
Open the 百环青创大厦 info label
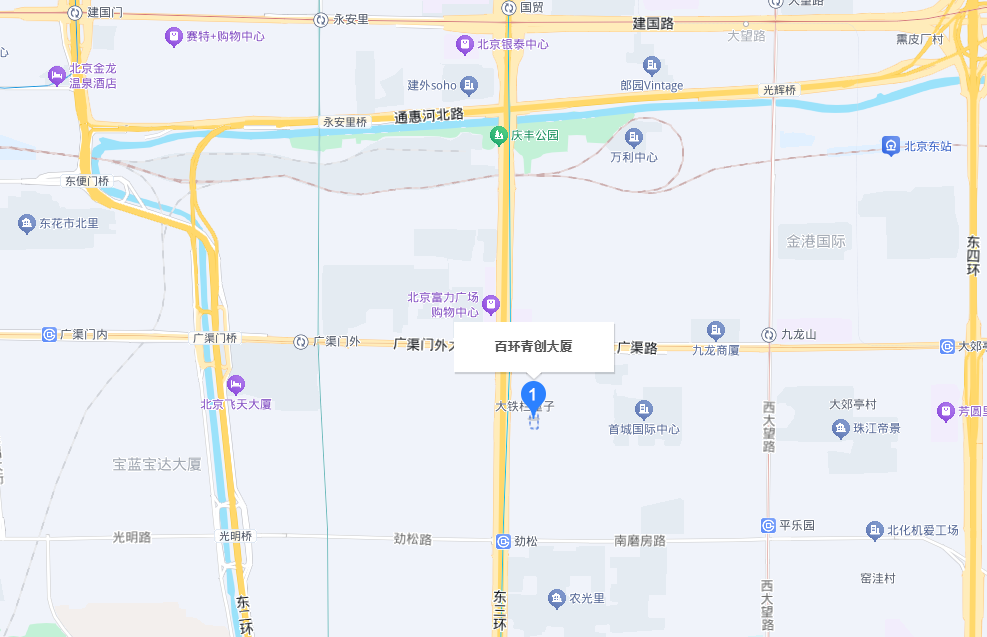(533, 347)
